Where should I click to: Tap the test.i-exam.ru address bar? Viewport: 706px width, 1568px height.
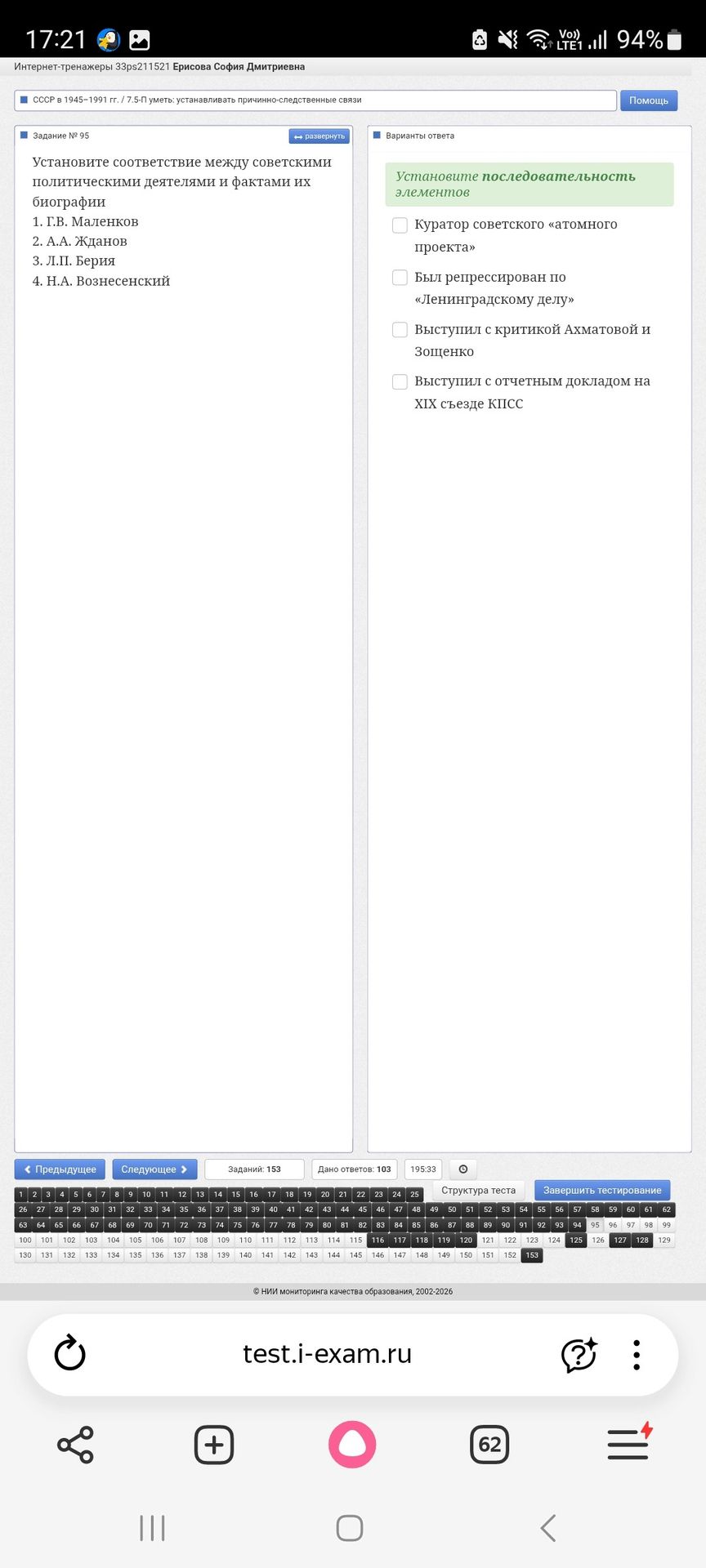coord(327,1355)
